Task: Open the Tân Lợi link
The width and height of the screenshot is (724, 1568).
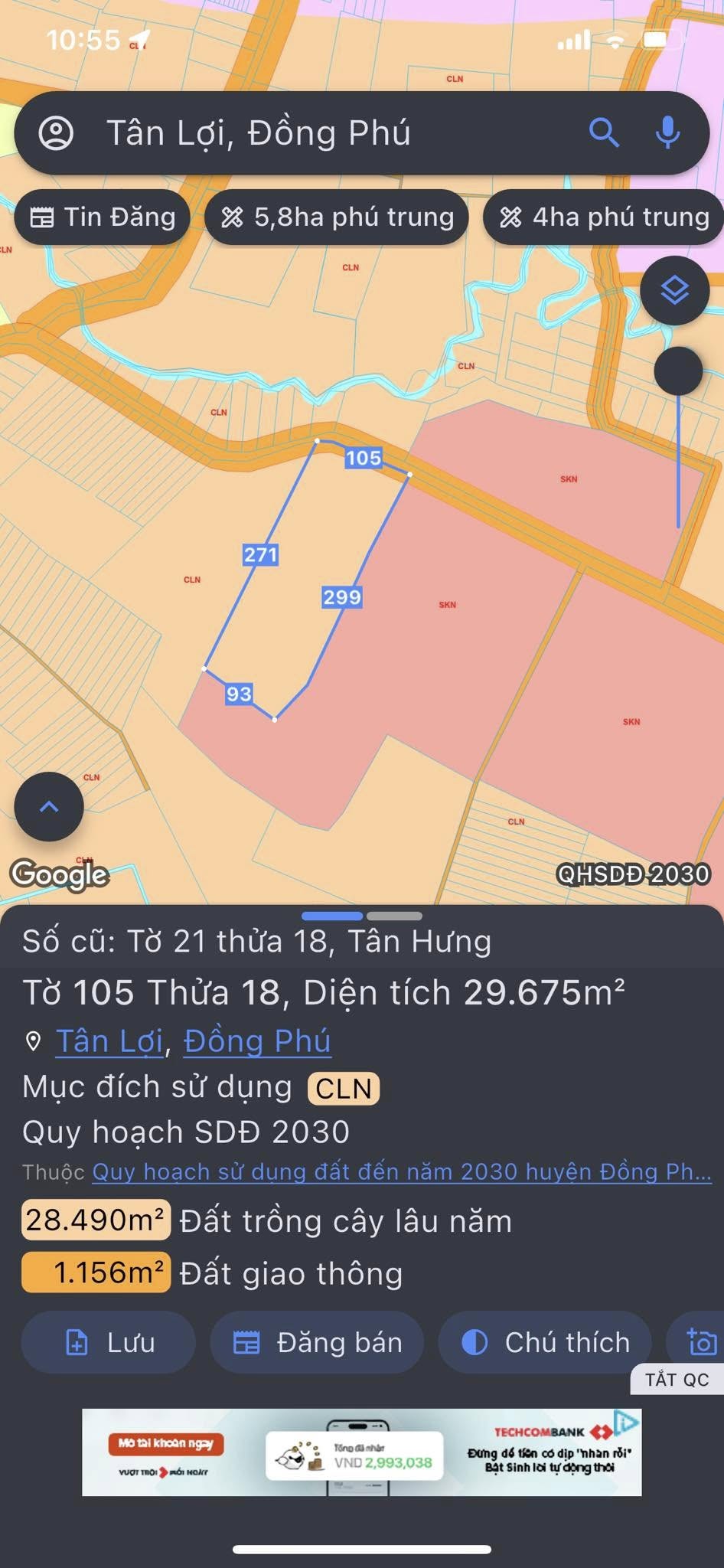Action: click(x=109, y=1041)
